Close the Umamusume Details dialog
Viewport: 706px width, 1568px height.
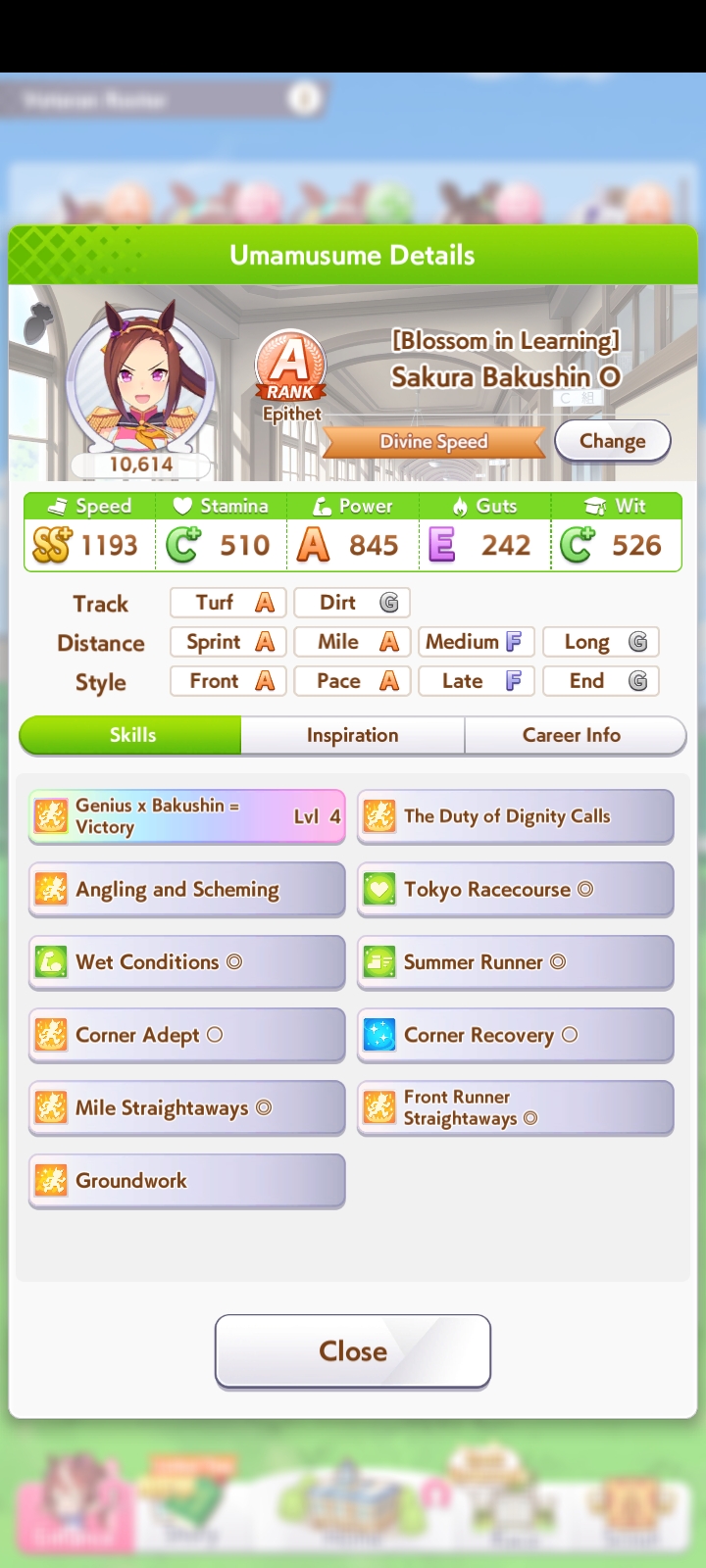click(353, 1351)
